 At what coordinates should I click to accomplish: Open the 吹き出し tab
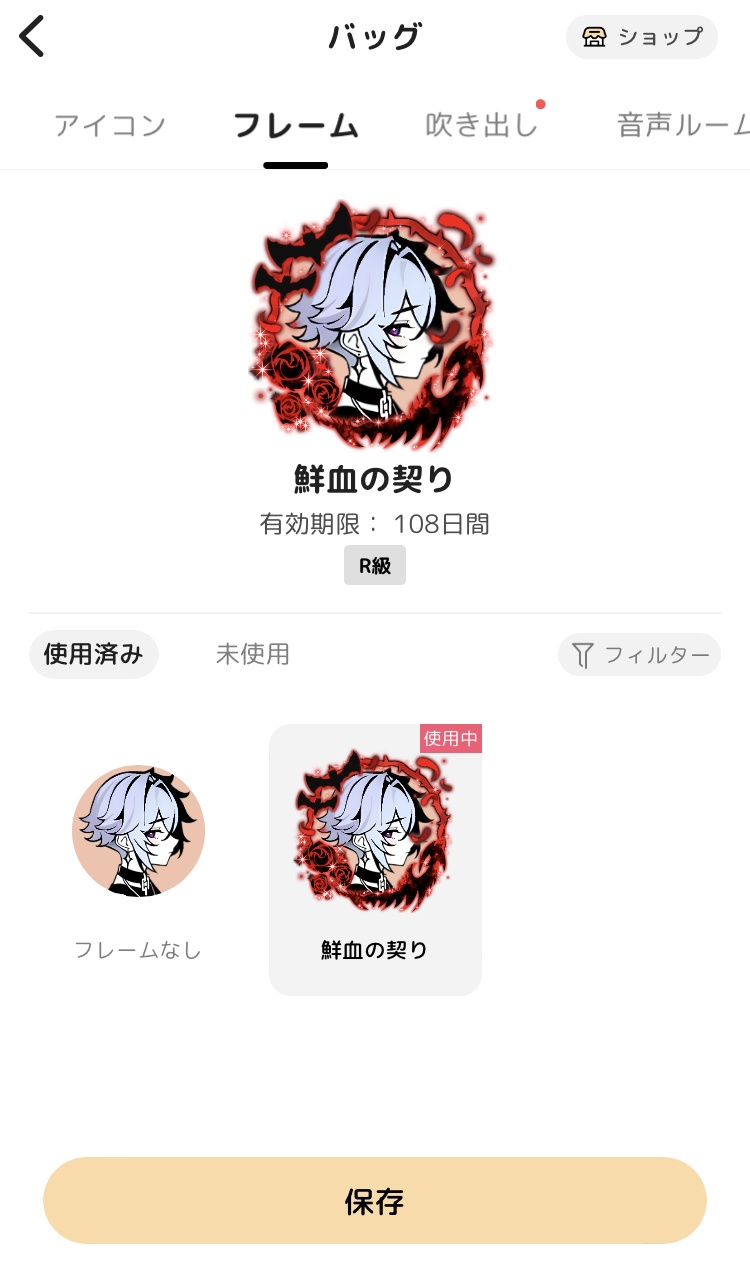pos(482,126)
